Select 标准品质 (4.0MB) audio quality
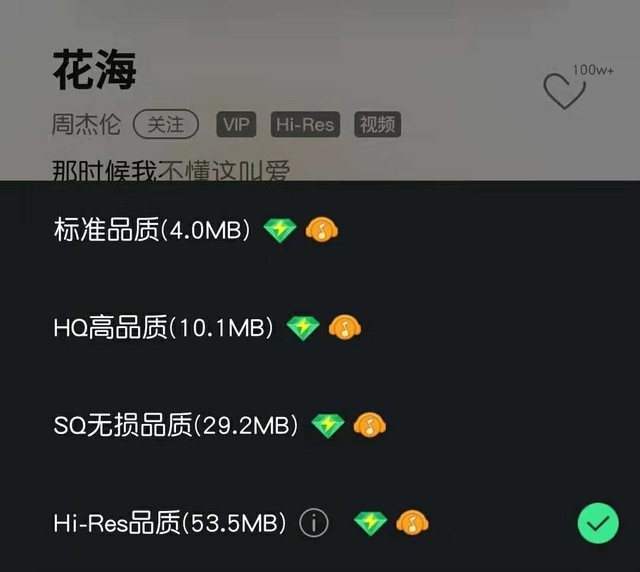Image resolution: width=640 pixels, height=572 pixels. pos(152,230)
